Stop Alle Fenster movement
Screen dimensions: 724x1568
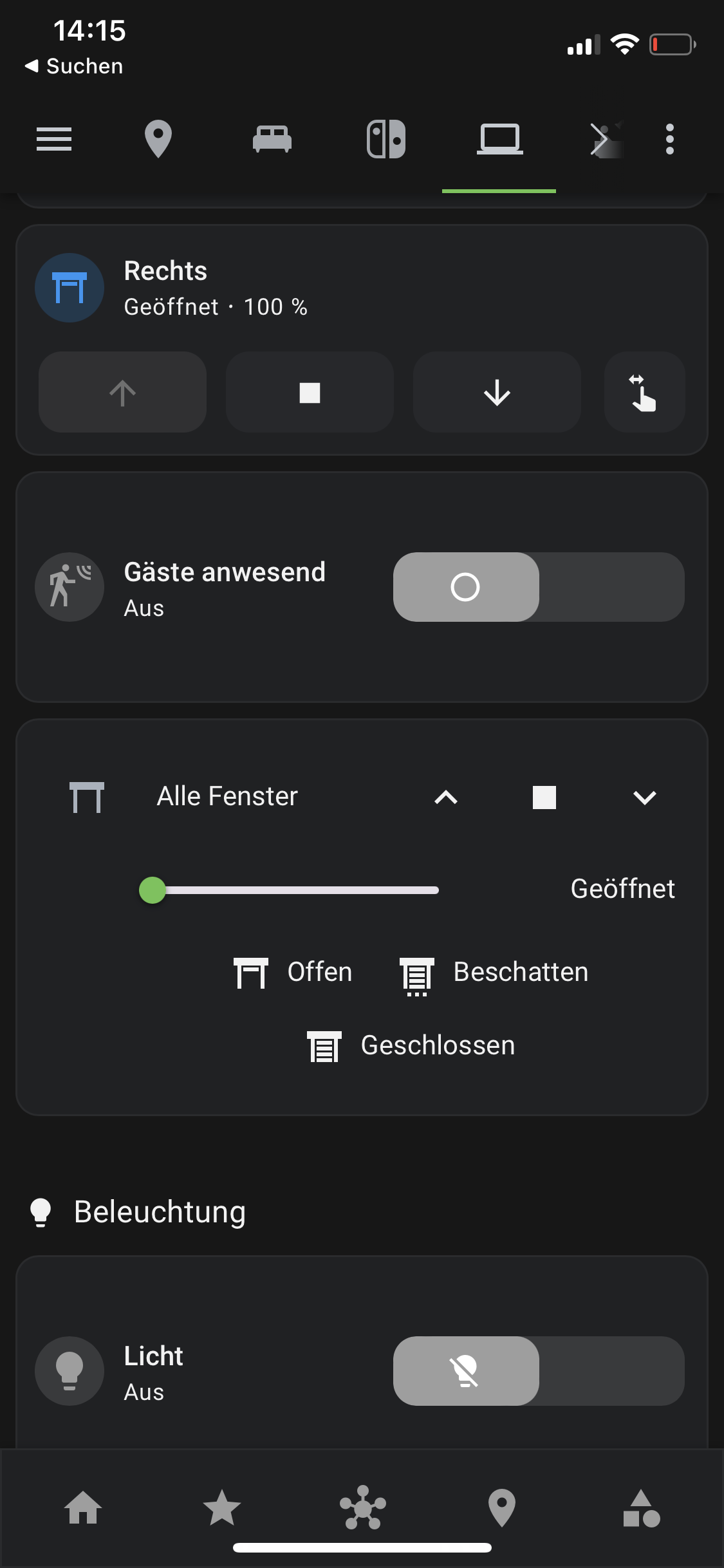click(x=544, y=798)
